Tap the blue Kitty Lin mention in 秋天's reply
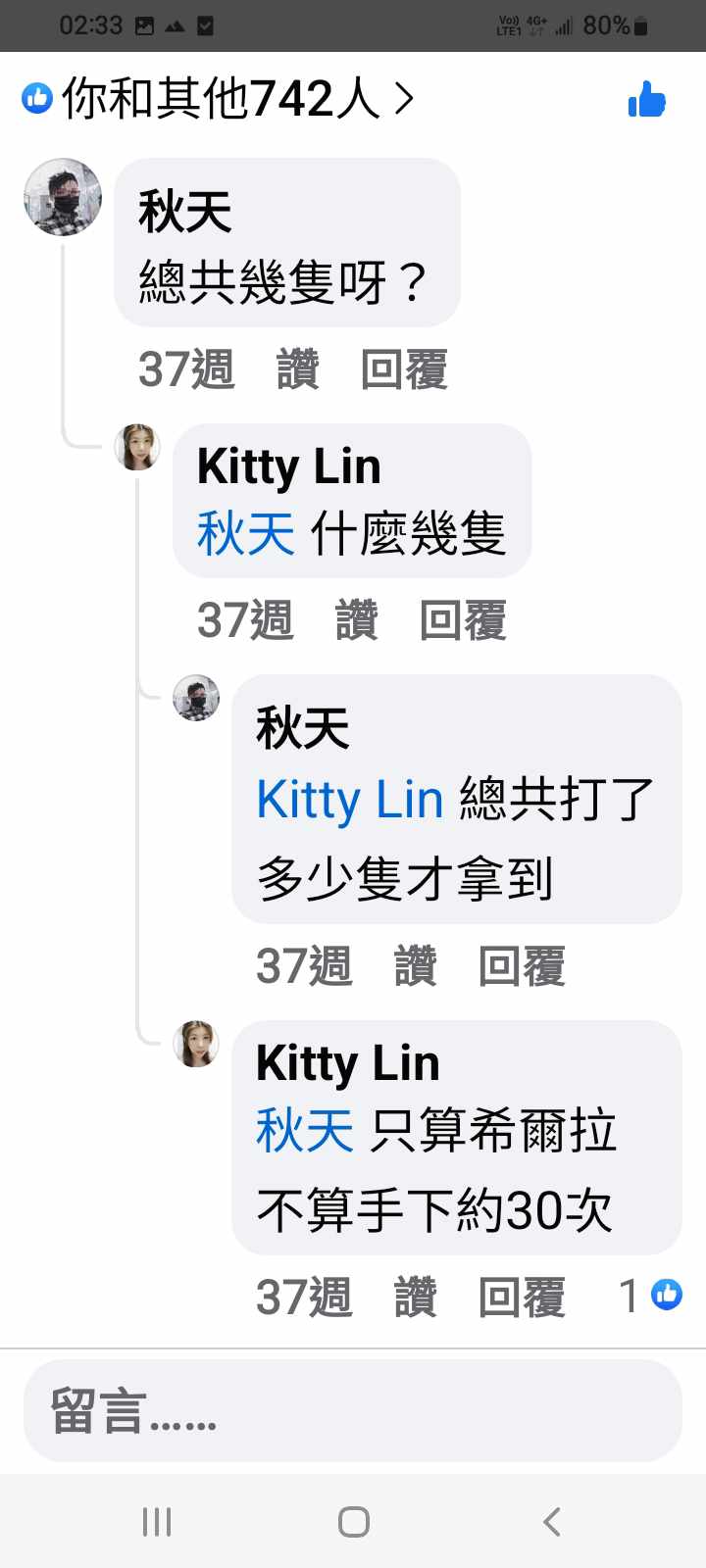The width and height of the screenshot is (706, 1568). pos(350,800)
